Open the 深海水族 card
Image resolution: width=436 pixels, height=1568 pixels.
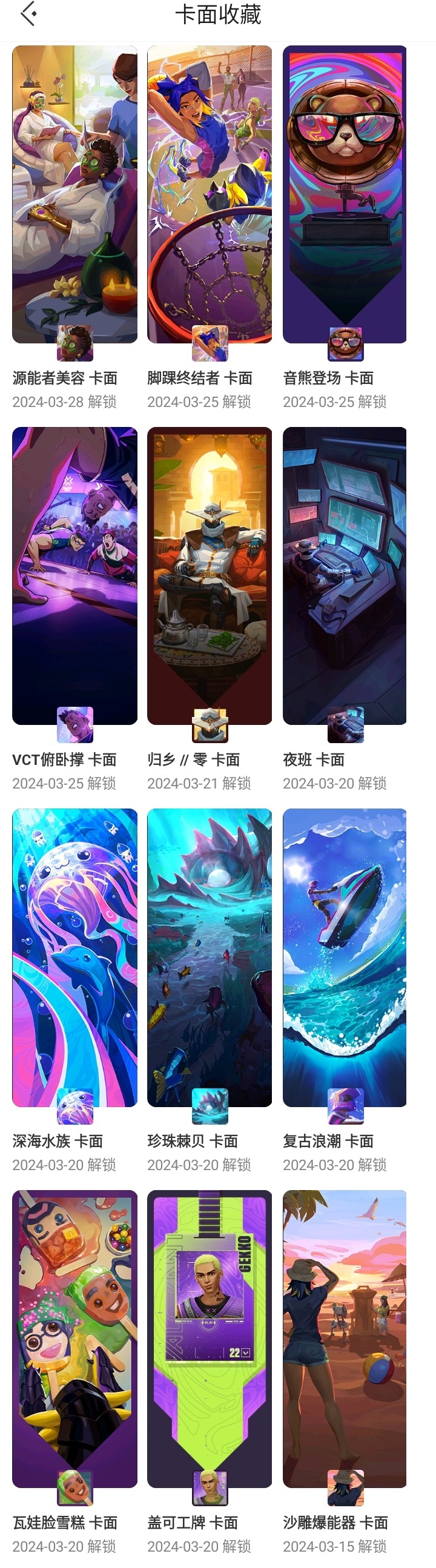coord(75,957)
